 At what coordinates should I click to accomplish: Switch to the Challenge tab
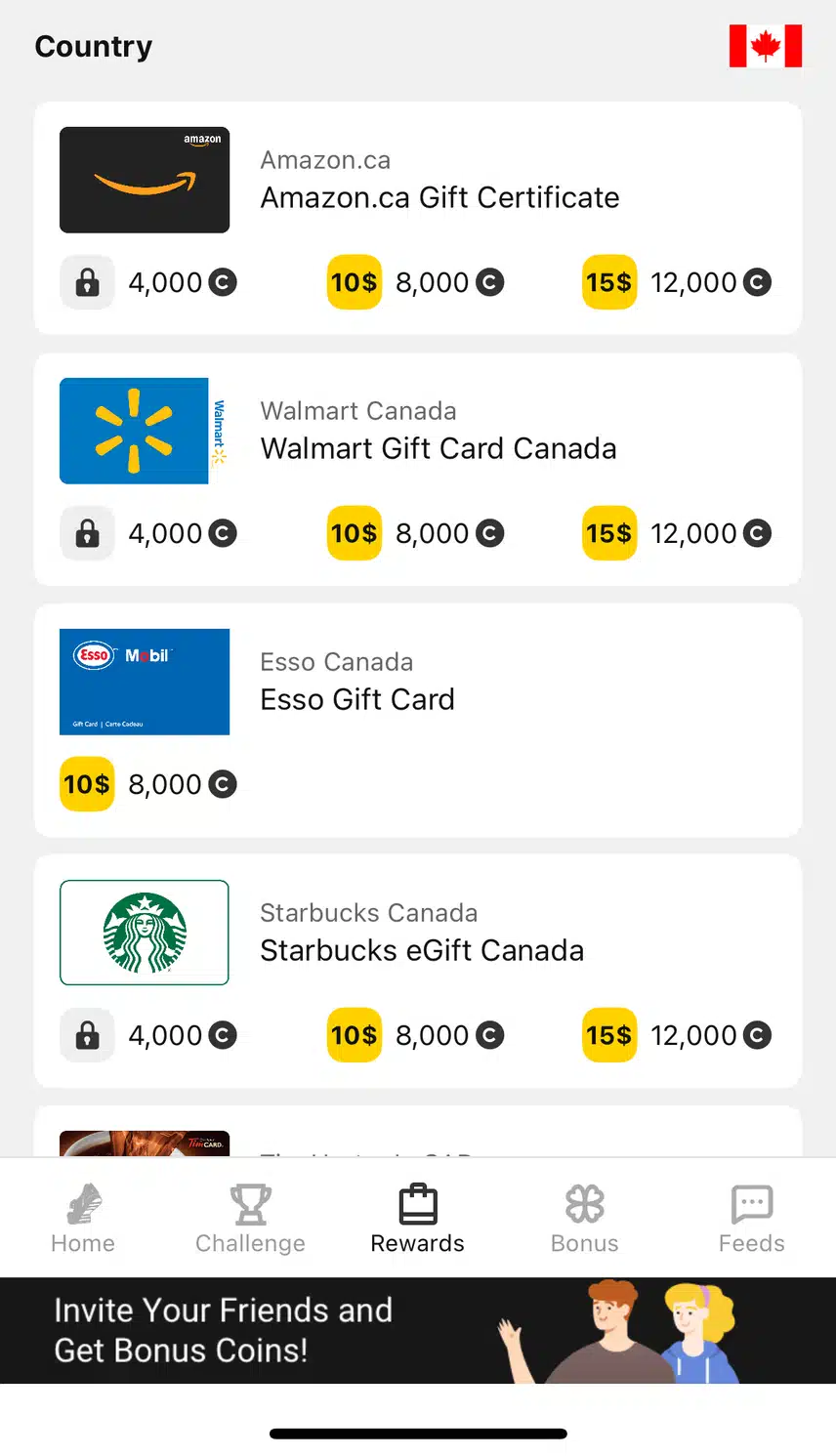point(250,1218)
